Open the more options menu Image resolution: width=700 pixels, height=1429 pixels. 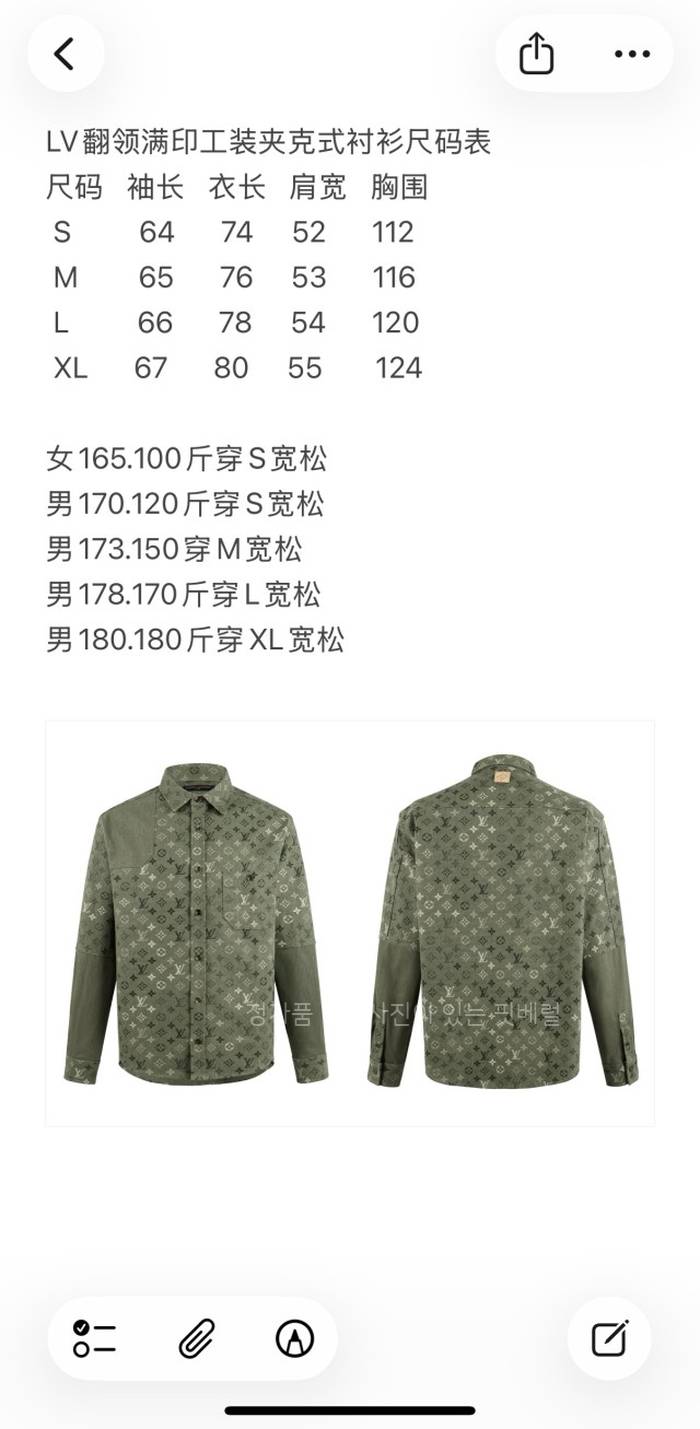pos(632,54)
